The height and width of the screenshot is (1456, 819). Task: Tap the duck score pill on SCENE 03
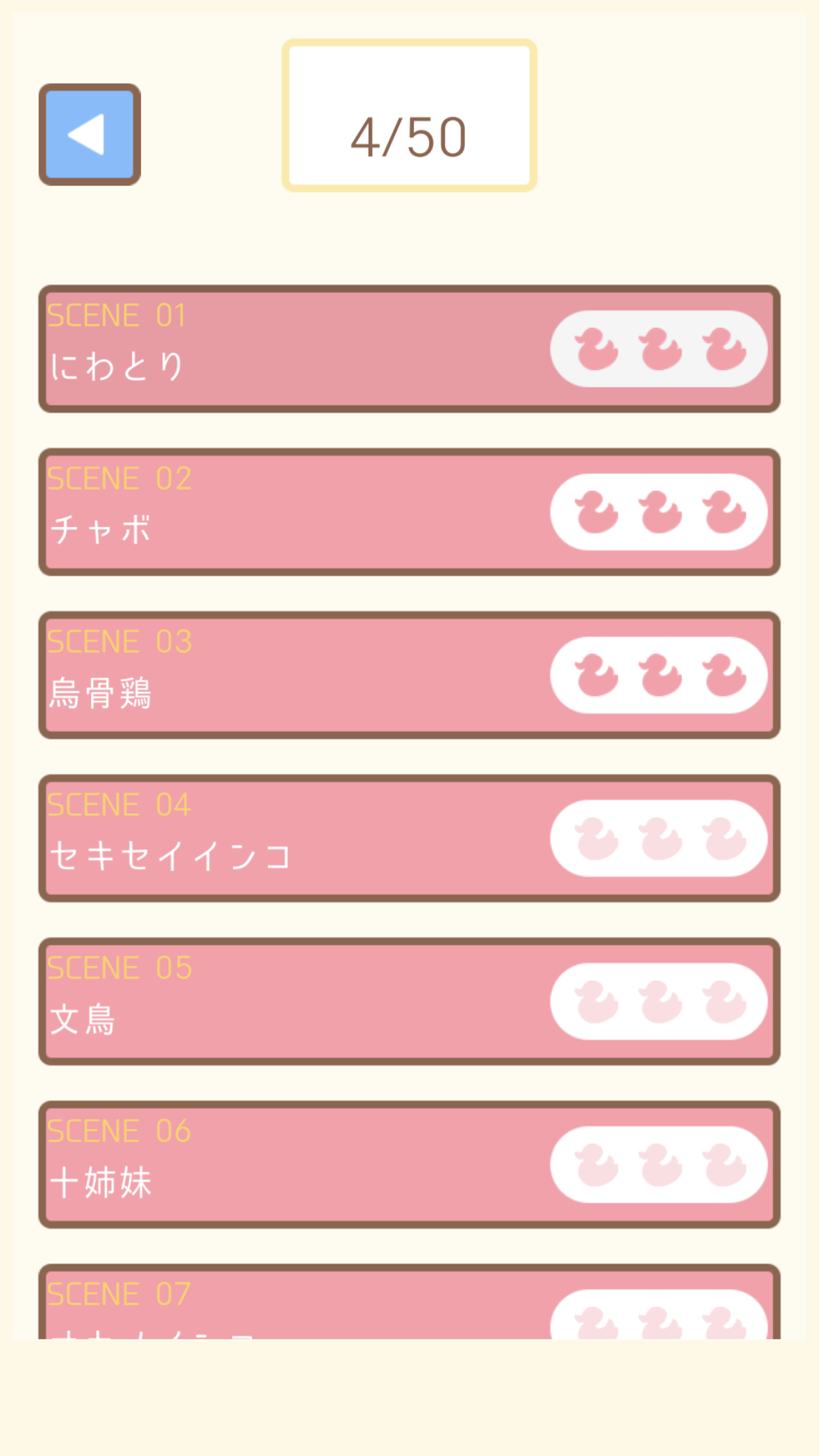(x=658, y=675)
